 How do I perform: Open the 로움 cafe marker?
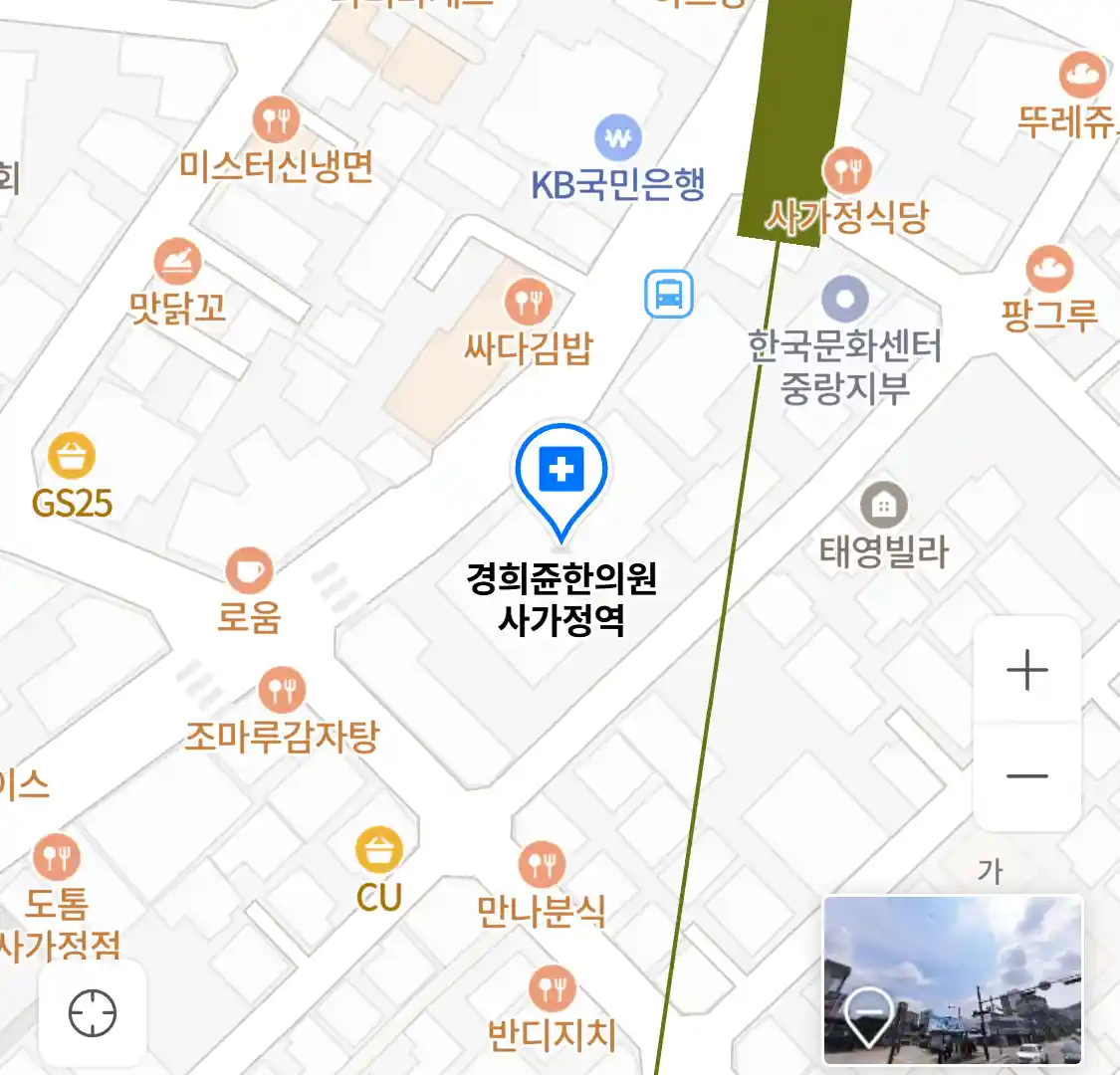[x=248, y=571]
